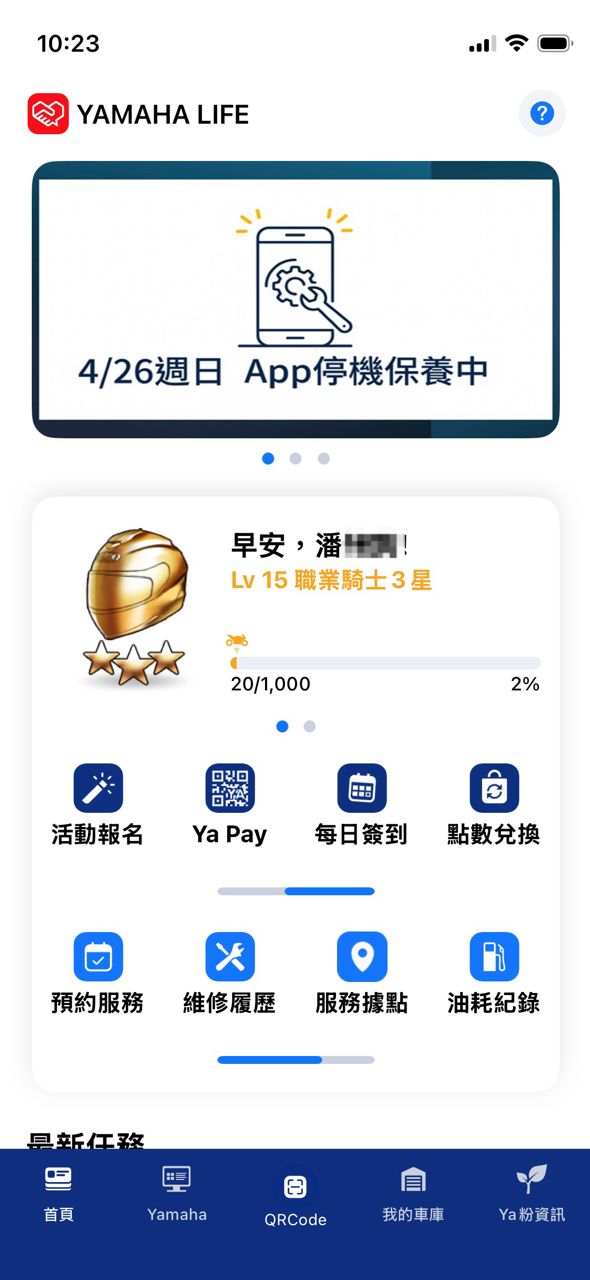This screenshot has width=590, height=1280.
Task: Switch to the Yamaha tab
Action: pyautogui.click(x=177, y=1195)
